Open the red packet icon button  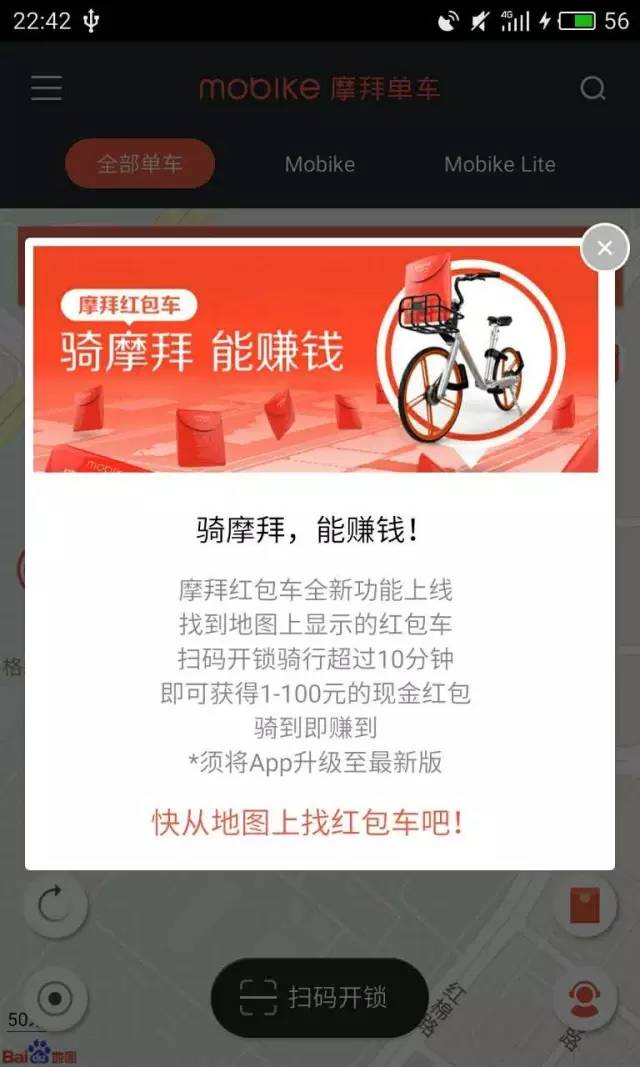tap(584, 906)
